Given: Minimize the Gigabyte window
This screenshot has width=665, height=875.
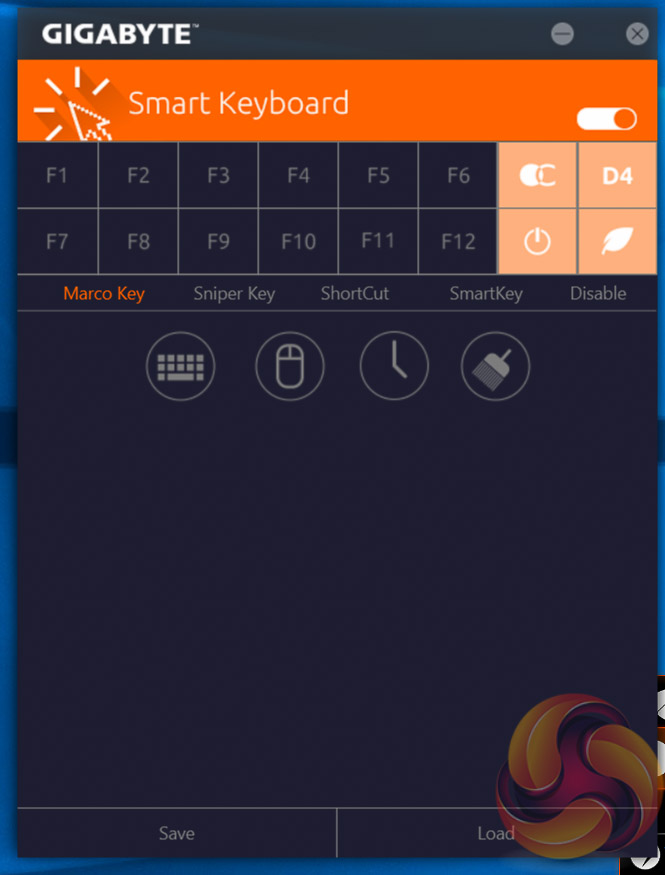Looking at the screenshot, I should coord(563,34).
